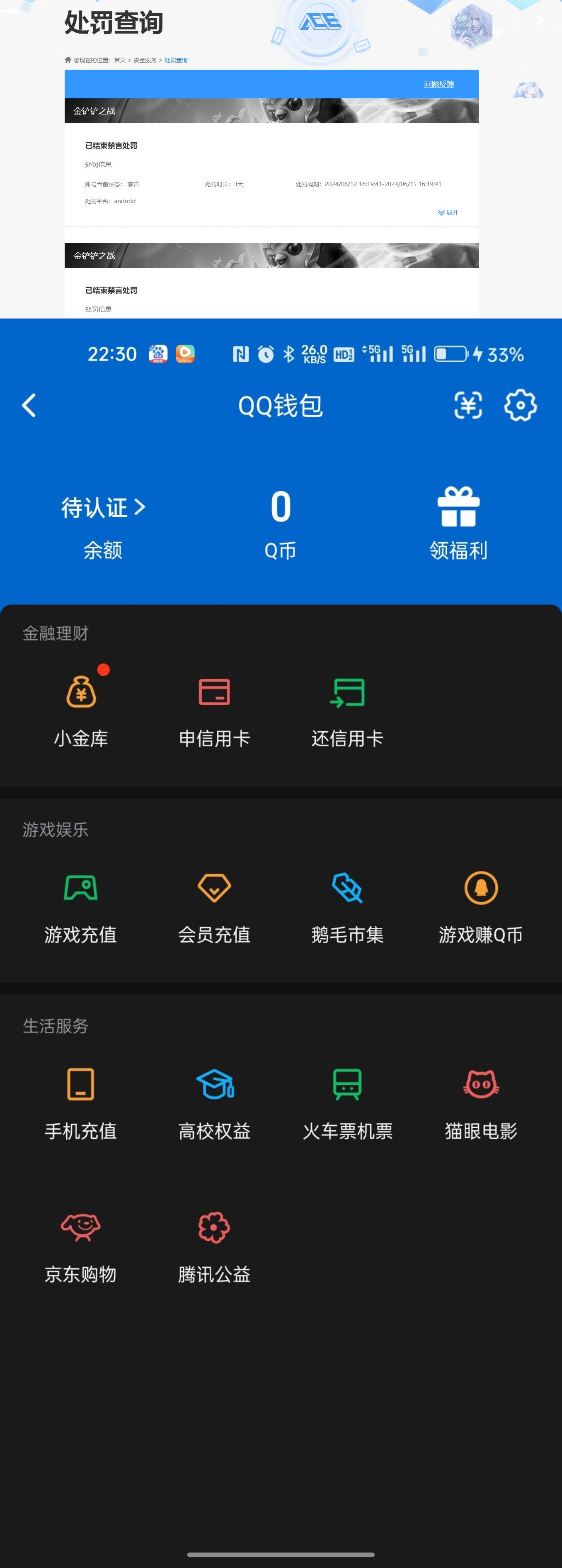Expand the first 展开 punishment details
Viewport: 562px width, 1568px height.
[x=448, y=212]
